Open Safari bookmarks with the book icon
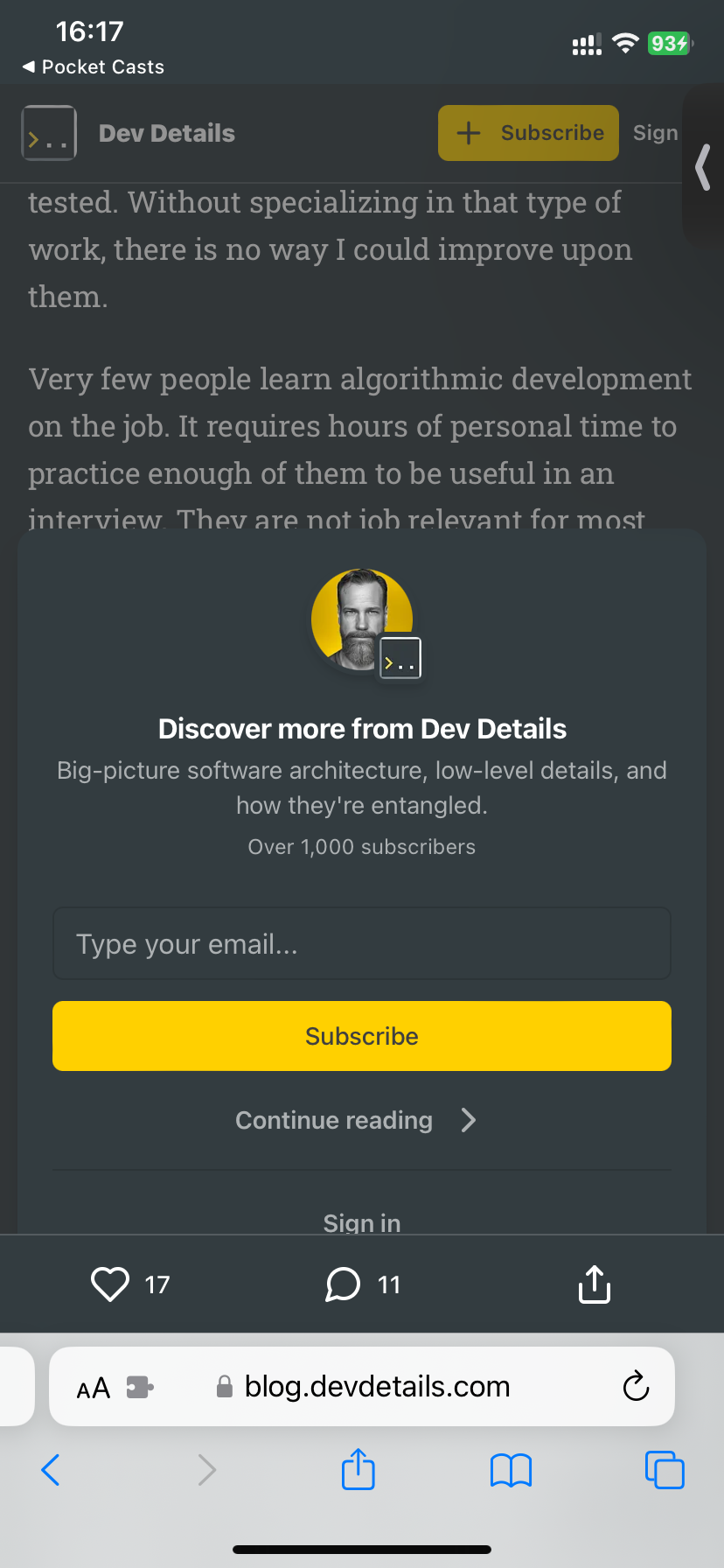The image size is (724, 1568). coord(511,1470)
